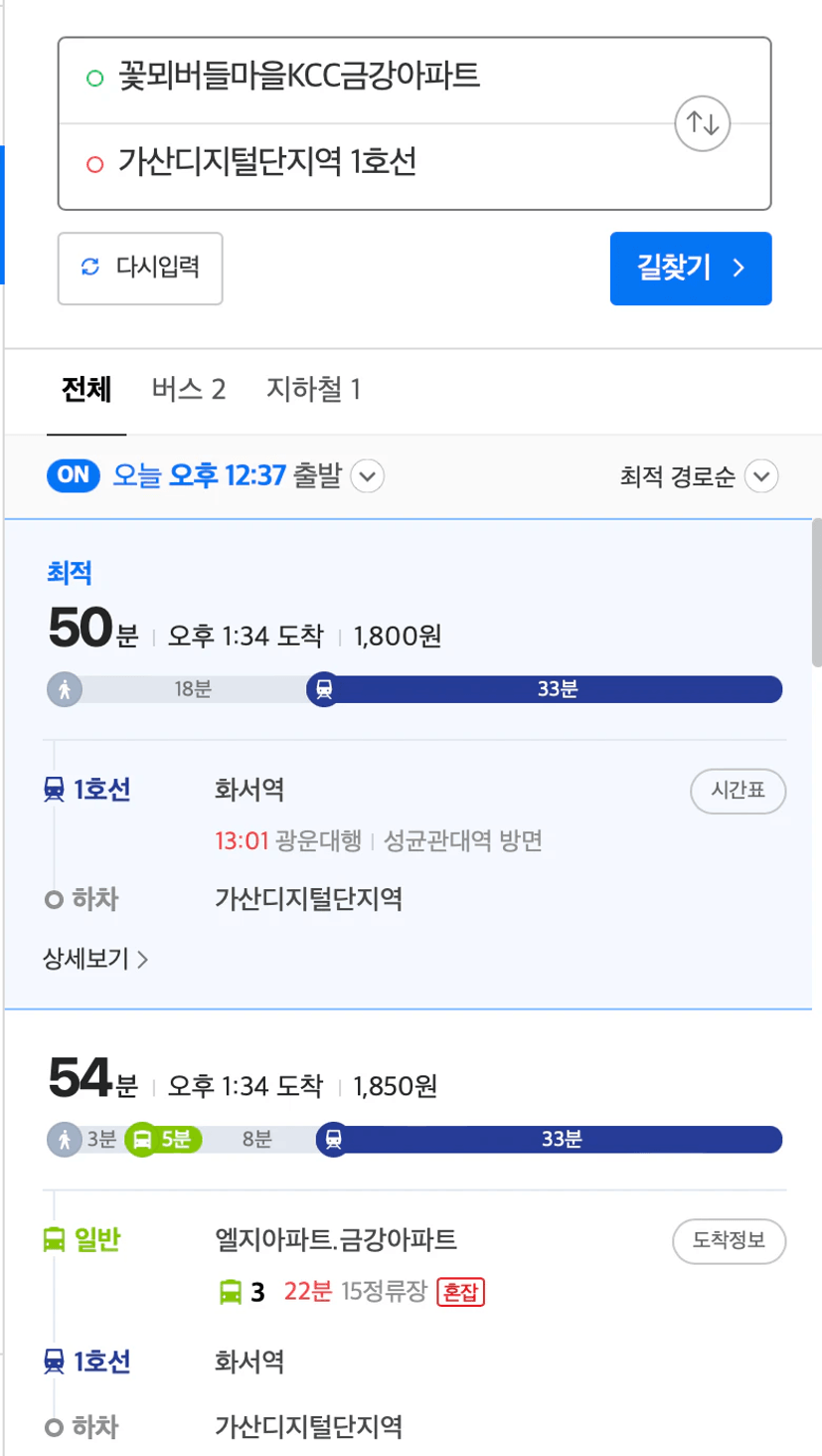Open the 최적 경로순 sorting dropdown
822x1456 pixels.
699,476
